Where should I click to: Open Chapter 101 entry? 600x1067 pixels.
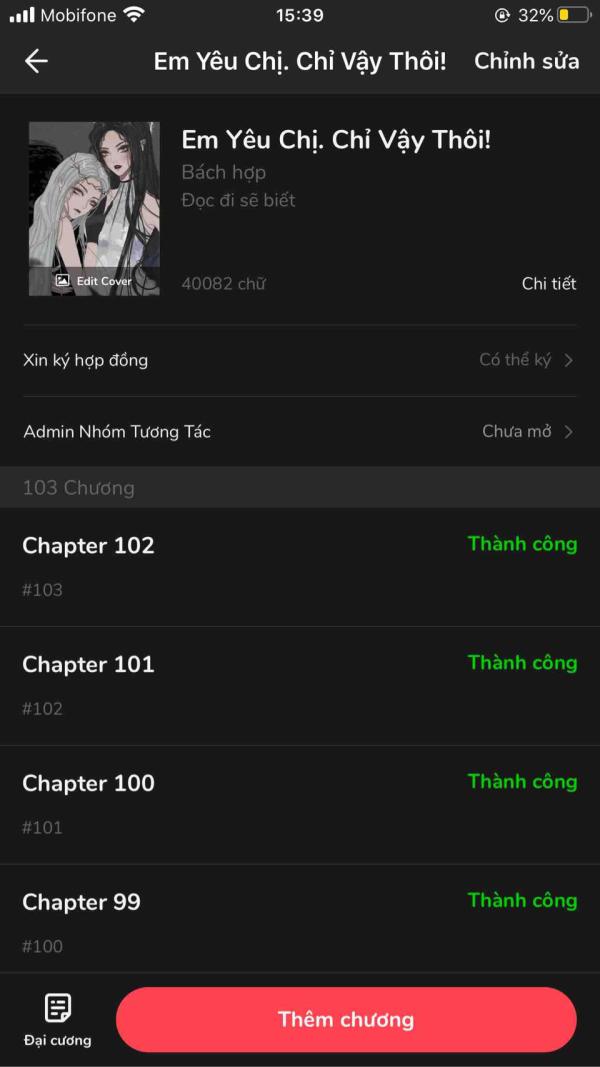[300, 686]
